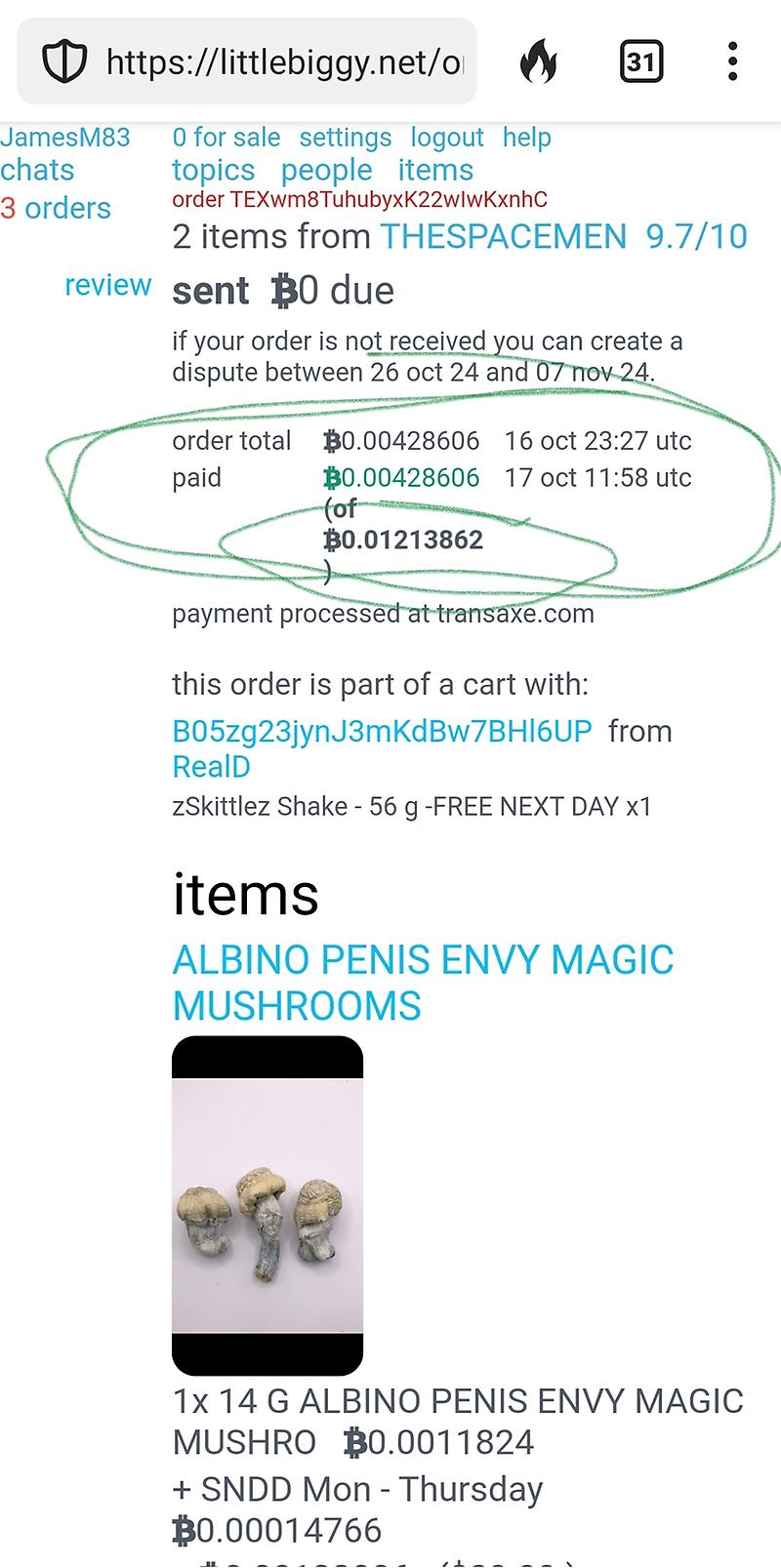Image resolution: width=781 pixels, height=1568 pixels.
Task: Browse people
Action: [326, 170]
